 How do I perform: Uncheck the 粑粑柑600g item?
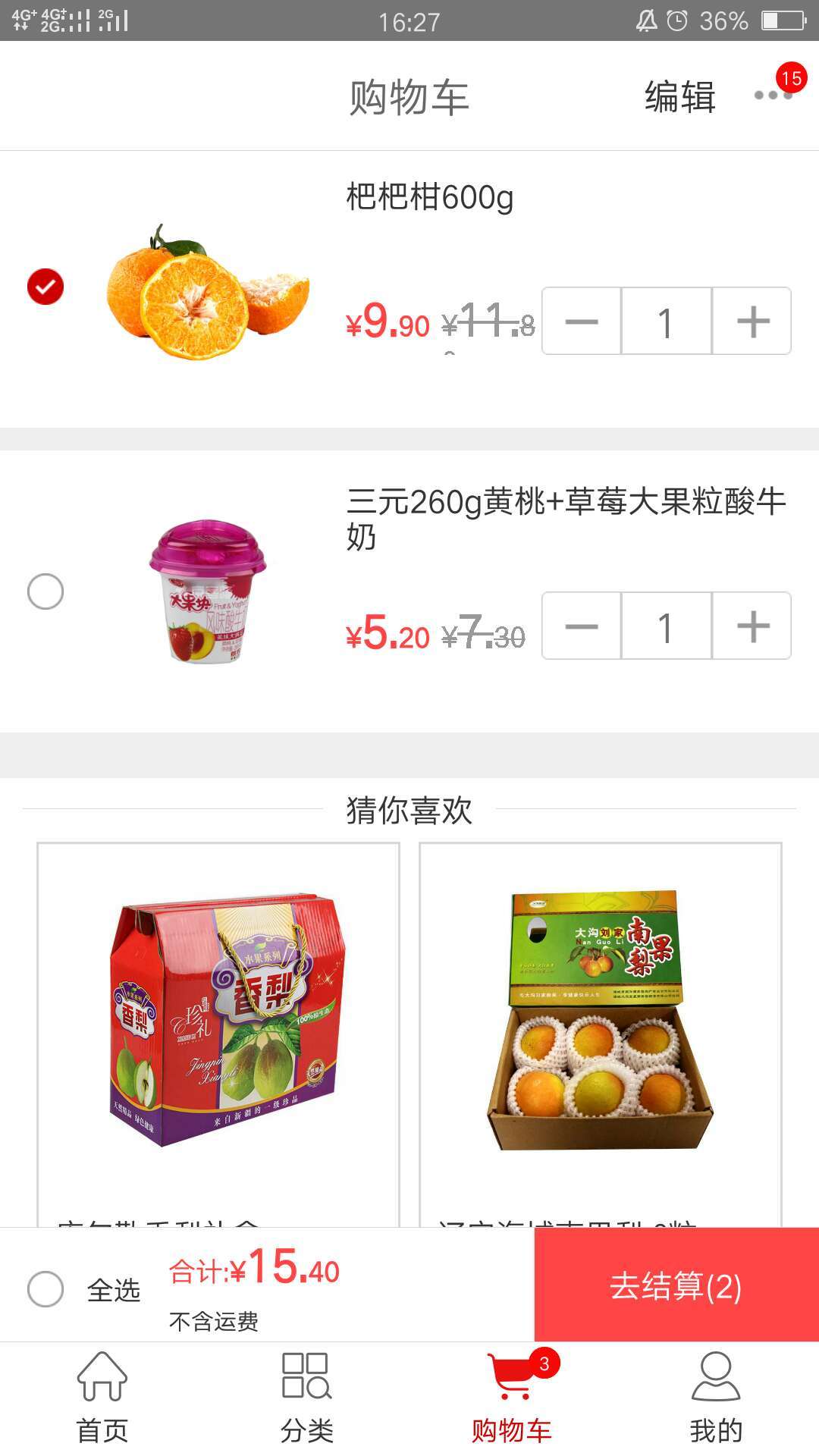point(45,287)
